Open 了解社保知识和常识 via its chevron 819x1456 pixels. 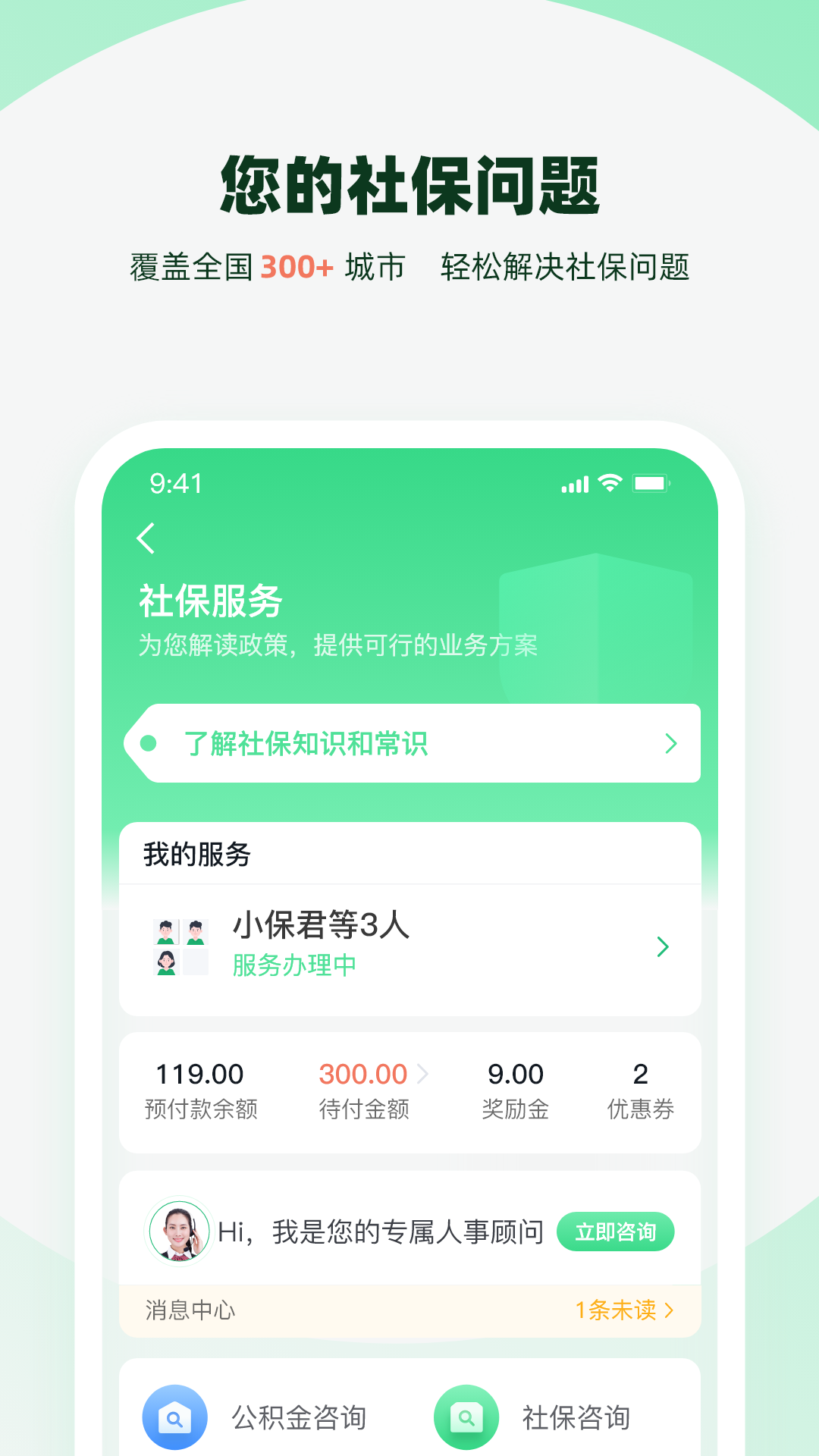pyautogui.click(x=670, y=743)
